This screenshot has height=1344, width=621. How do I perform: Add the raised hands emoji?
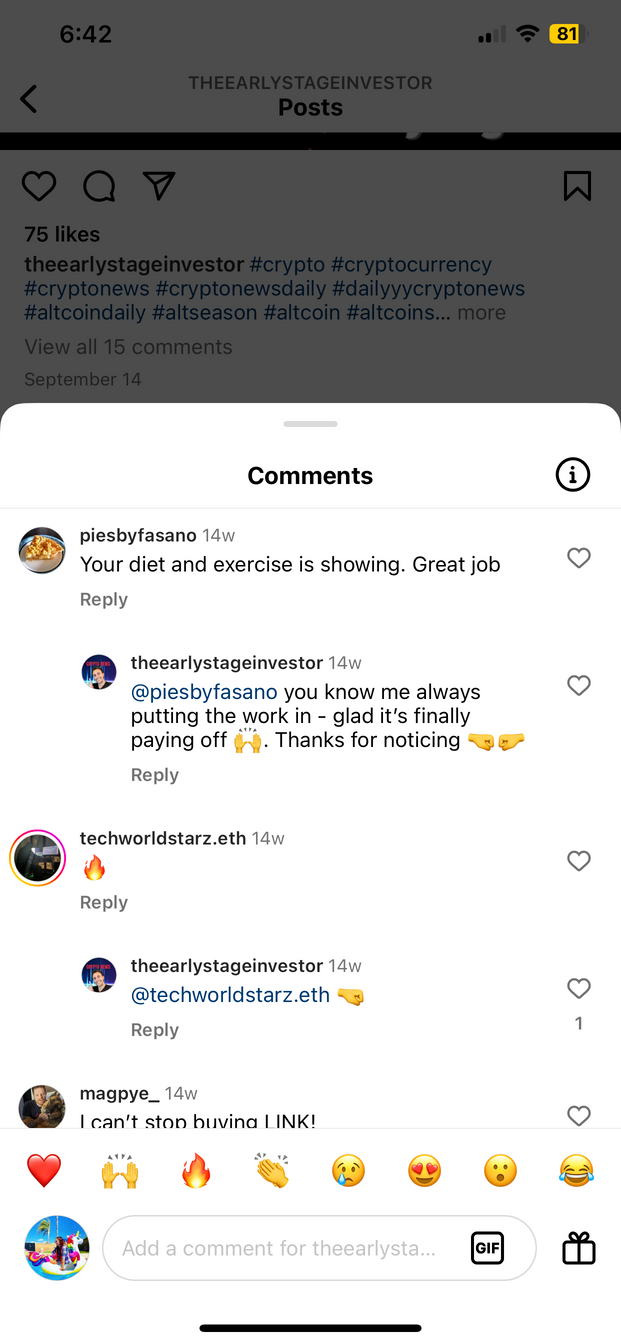[120, 1170]
